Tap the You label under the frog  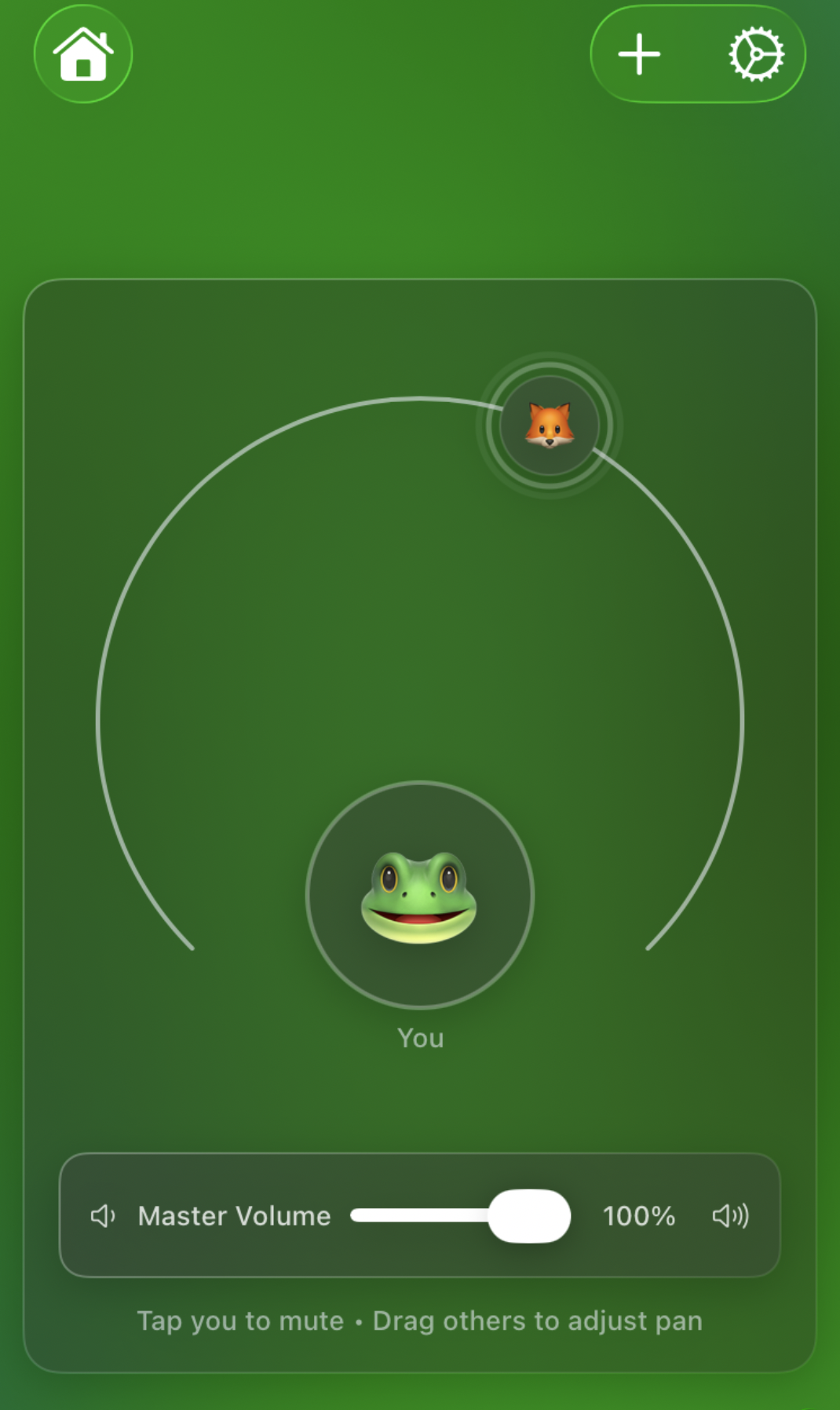pyautogui.click(x=420, y=1037)
